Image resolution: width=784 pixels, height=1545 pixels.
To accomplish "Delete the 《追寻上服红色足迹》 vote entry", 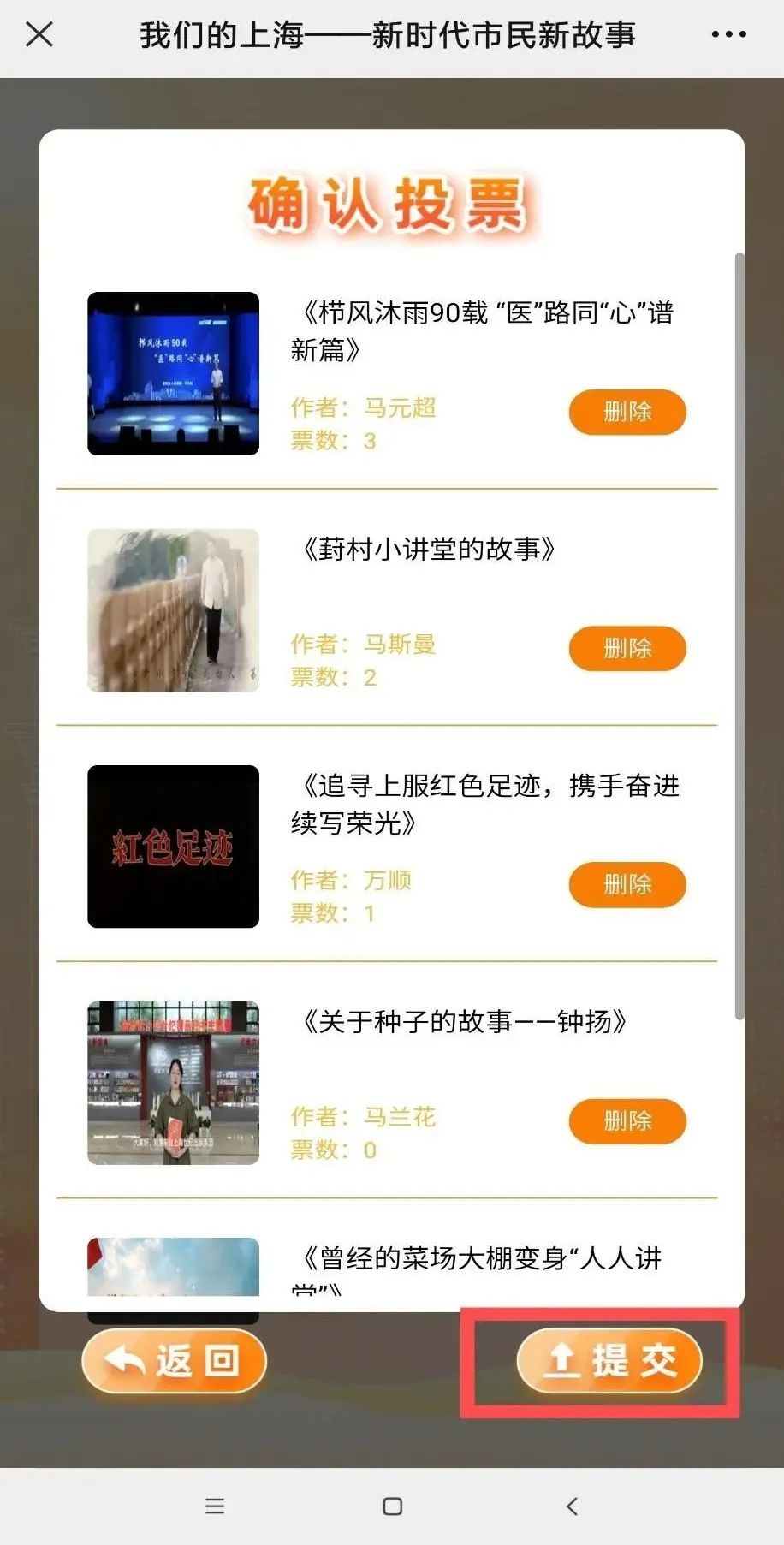I will [627, 884].
